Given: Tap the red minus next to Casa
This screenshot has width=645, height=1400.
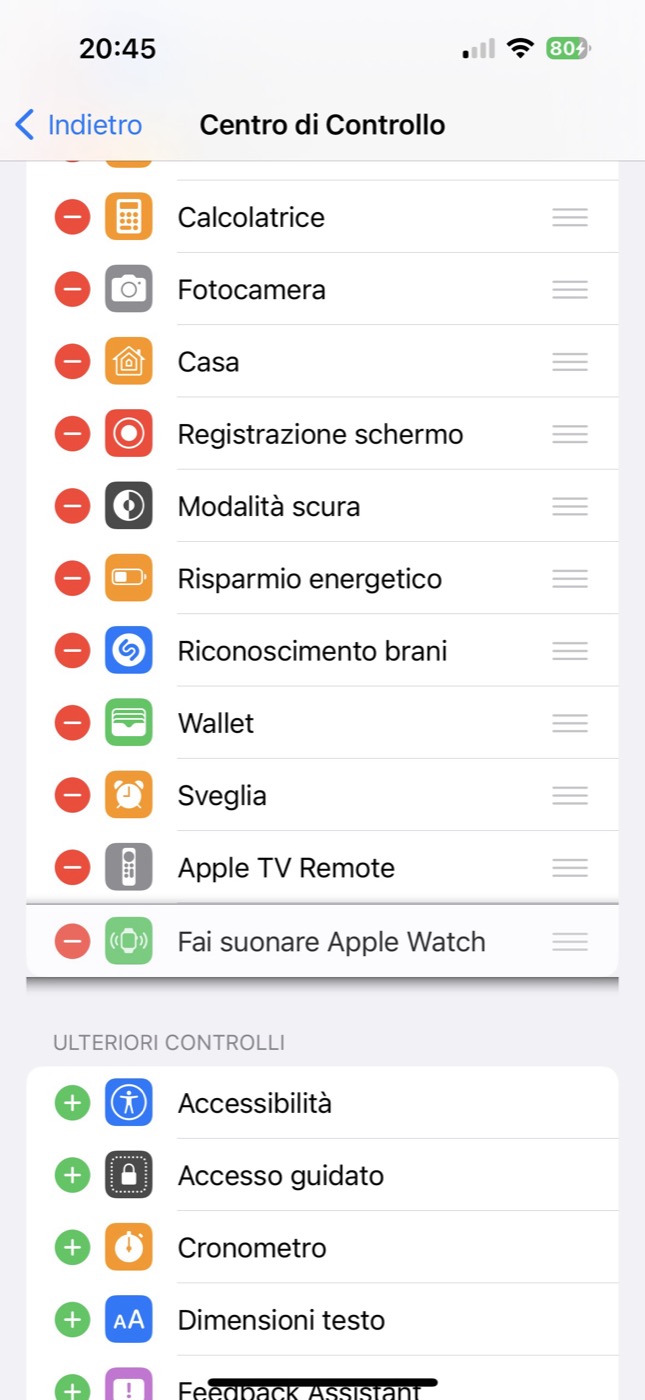Looking at the screenshot, I should 72,361.
